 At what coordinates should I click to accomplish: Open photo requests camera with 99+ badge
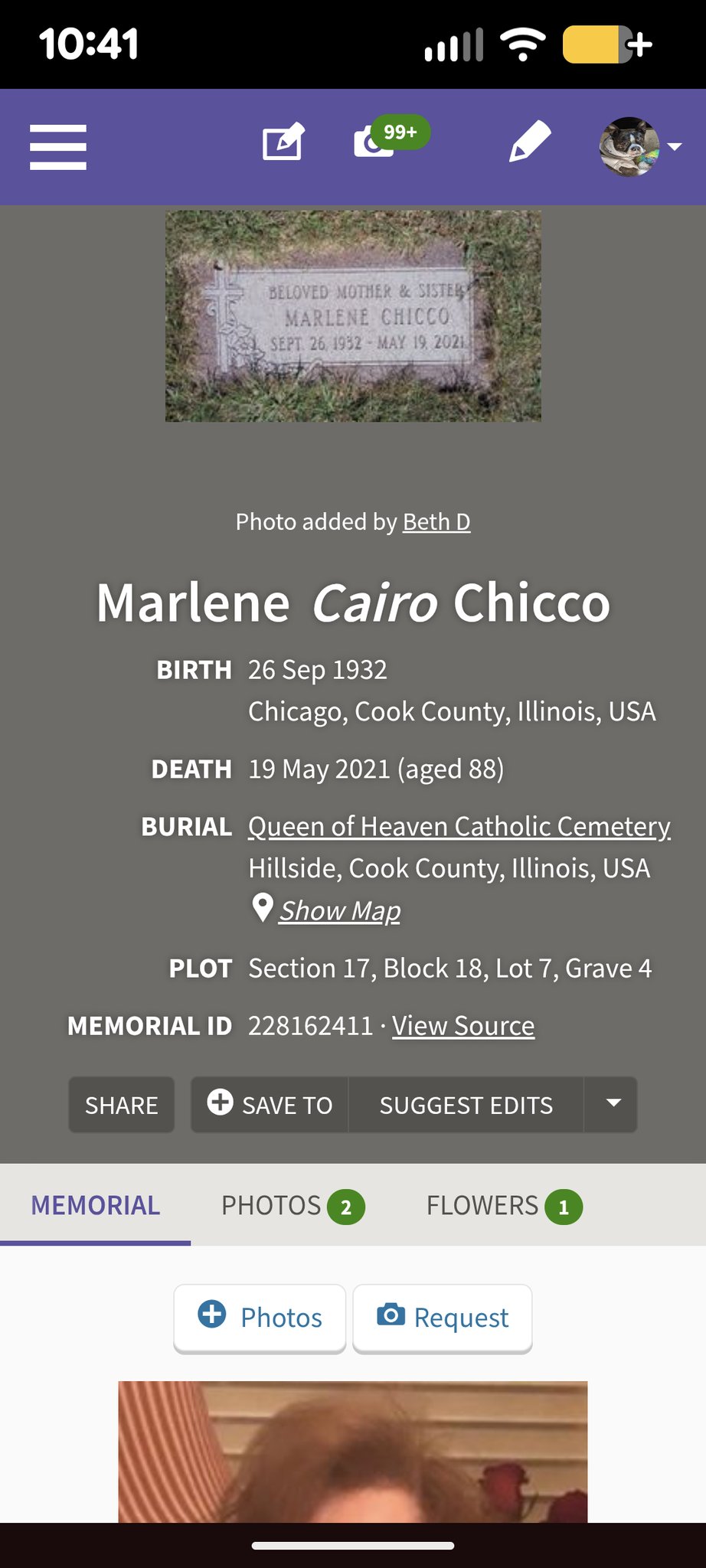(x=374, y=142)
